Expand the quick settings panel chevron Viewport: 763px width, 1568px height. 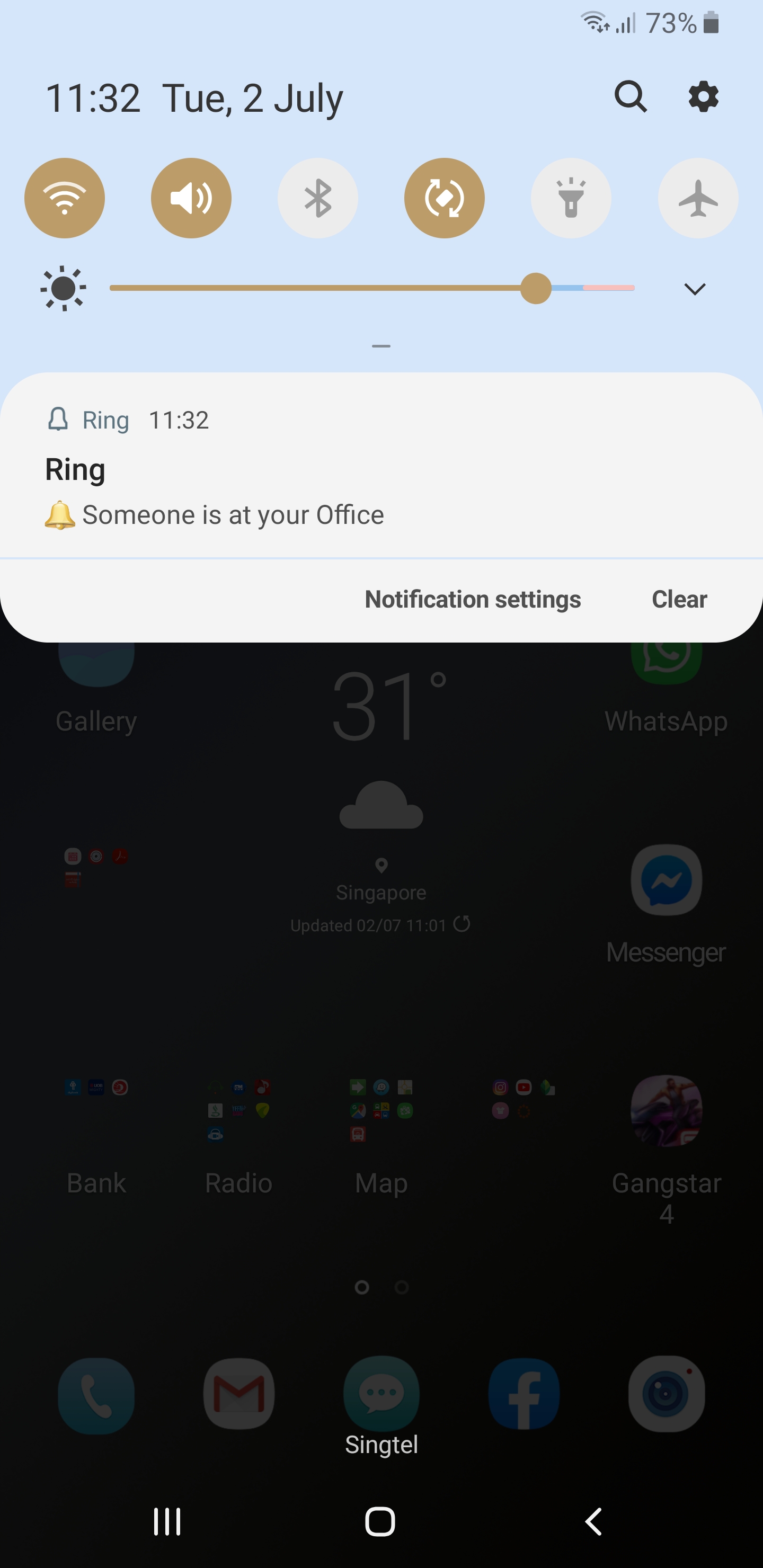[x=694, y=289]
